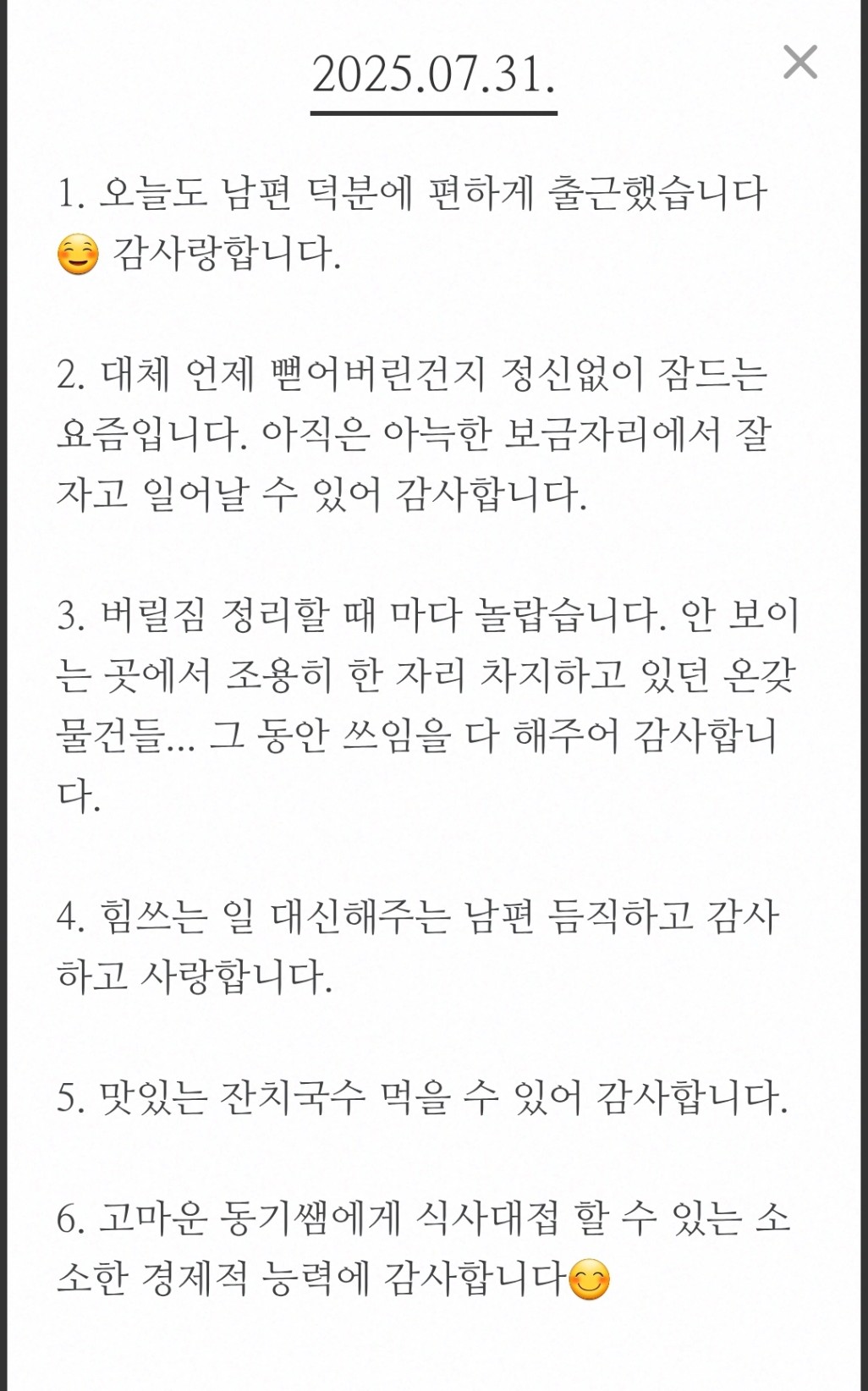Close the 2025.07.31 diary entry
Image resolution: width=868 pixels, height=1391 pixels.
pos(799,62)
